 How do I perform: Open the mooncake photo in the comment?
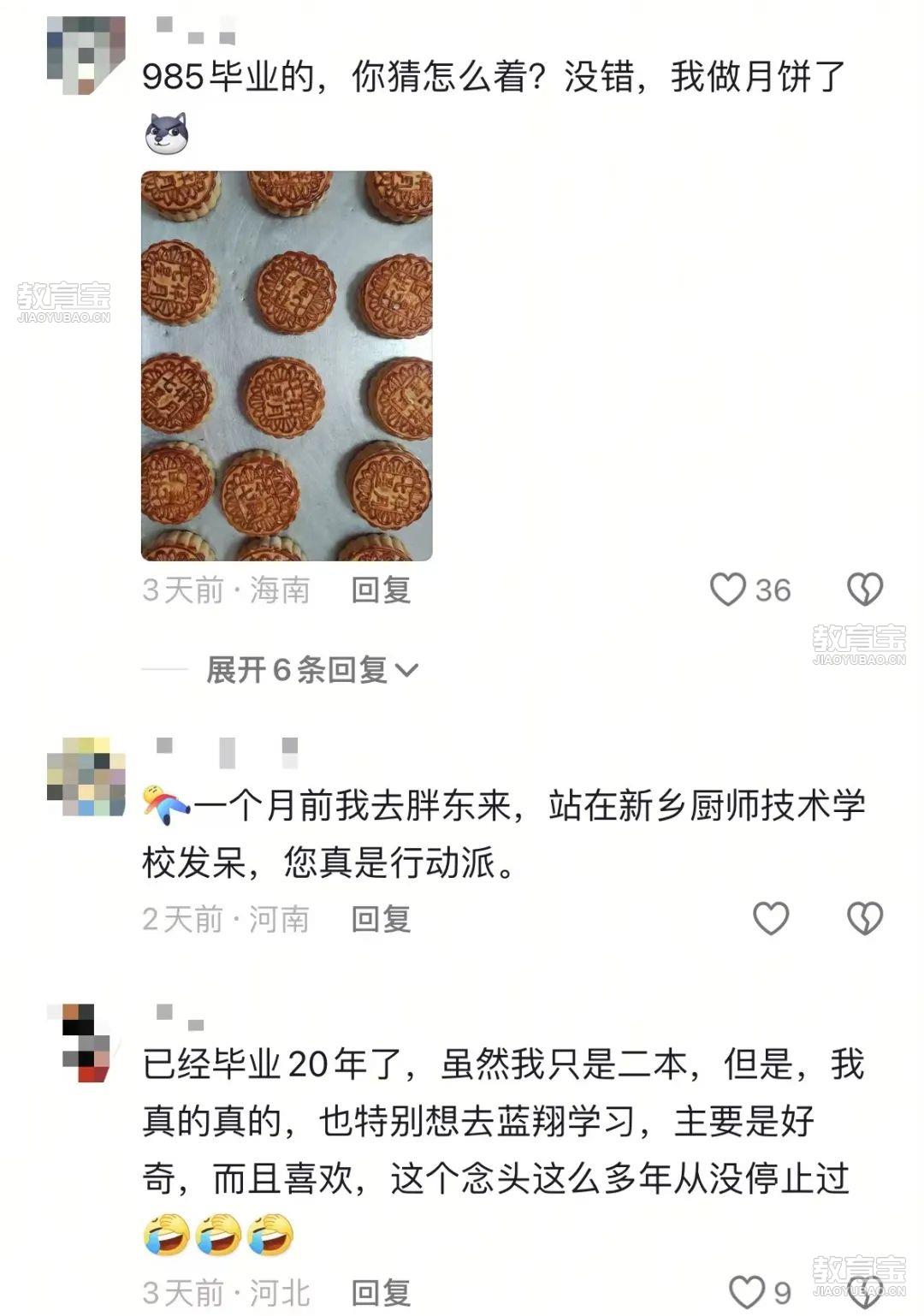point(286,366)
